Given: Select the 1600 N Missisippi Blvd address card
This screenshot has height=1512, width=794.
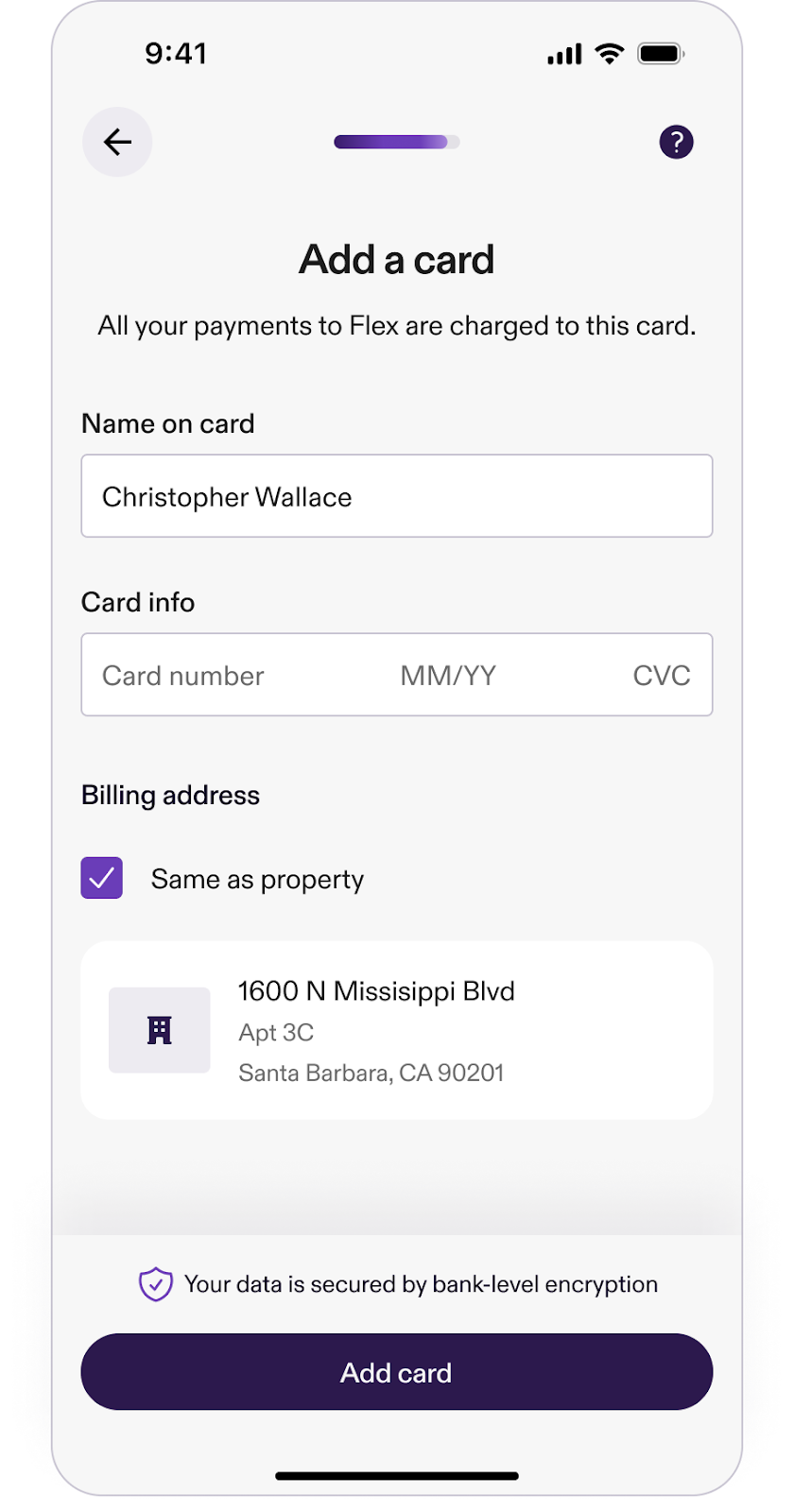Looking at the screenshot, I should point(397,1030).
